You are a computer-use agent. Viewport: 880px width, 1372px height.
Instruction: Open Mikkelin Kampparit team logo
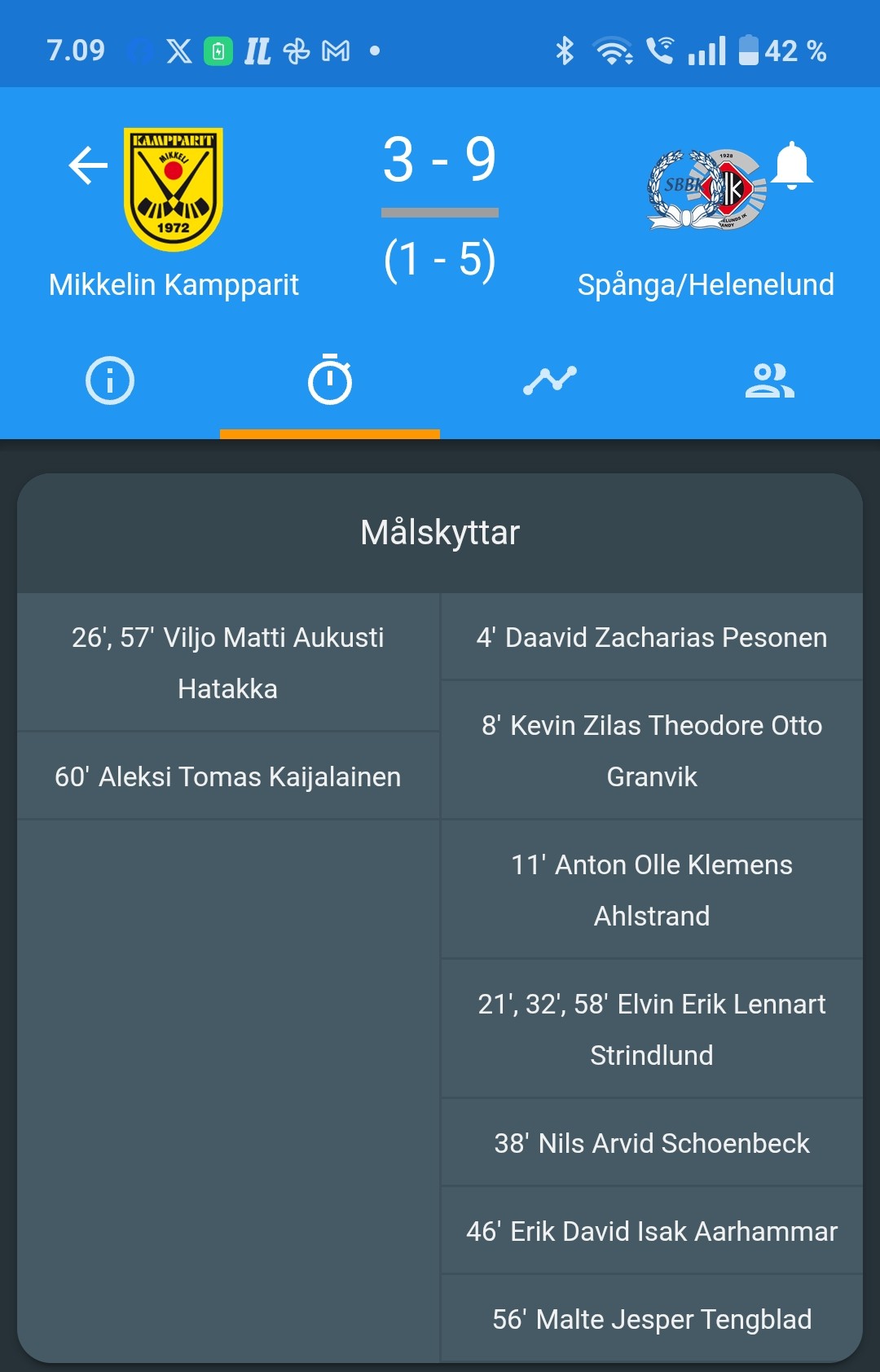174,189
